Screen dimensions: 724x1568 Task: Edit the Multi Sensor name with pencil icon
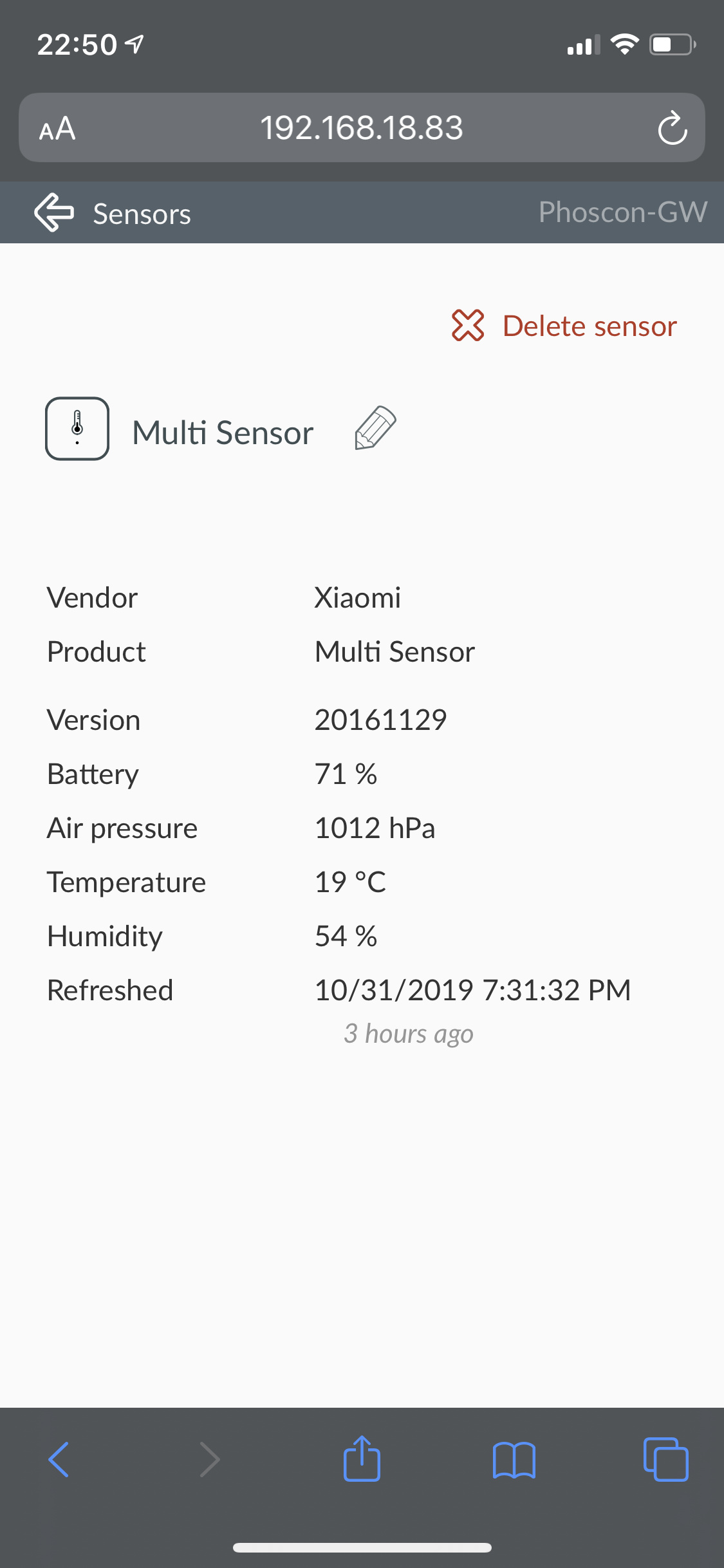375,428
